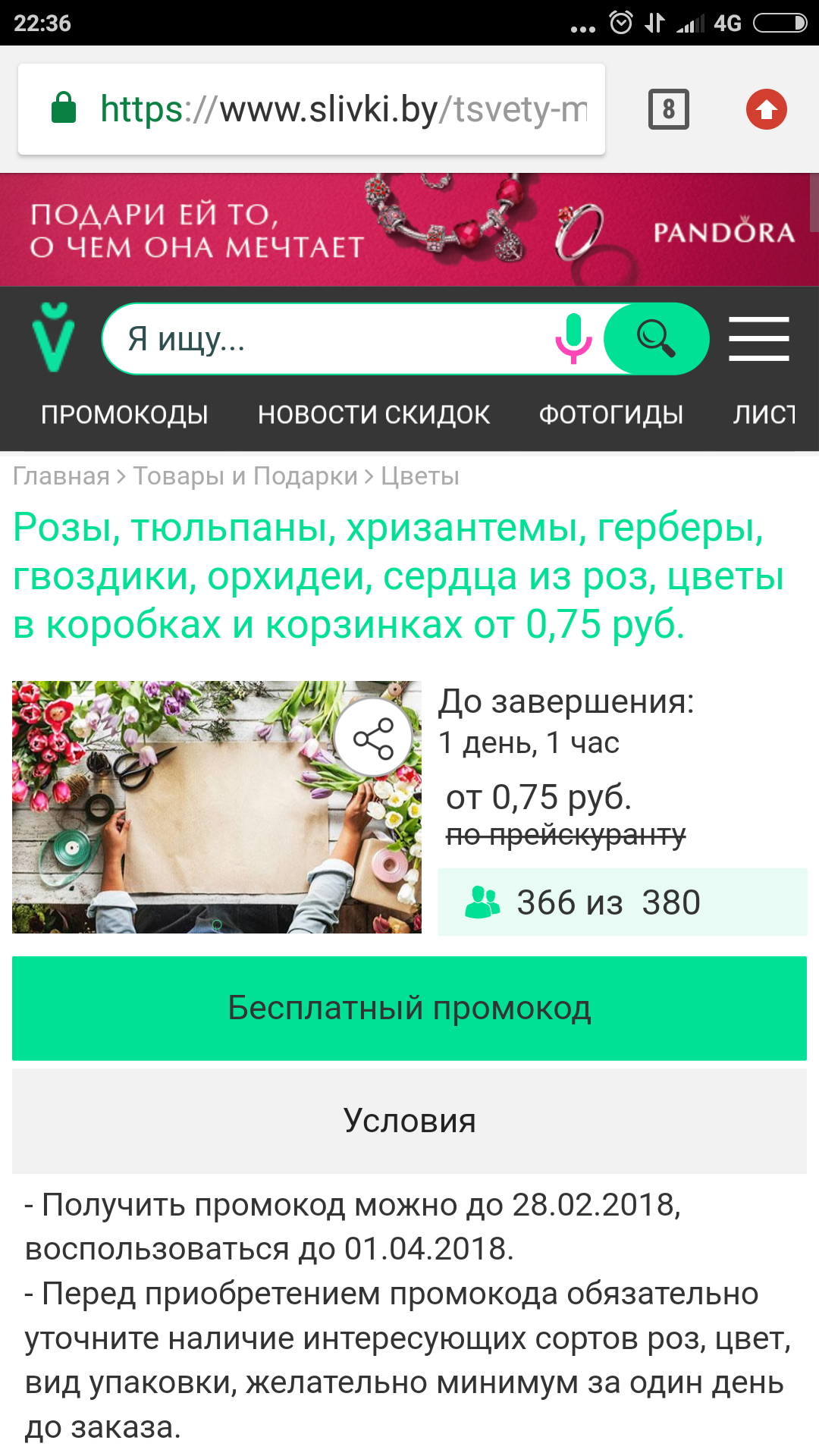The image size is (819, 1456).
Task: Share this flower deal
Action: click(374, 738)
